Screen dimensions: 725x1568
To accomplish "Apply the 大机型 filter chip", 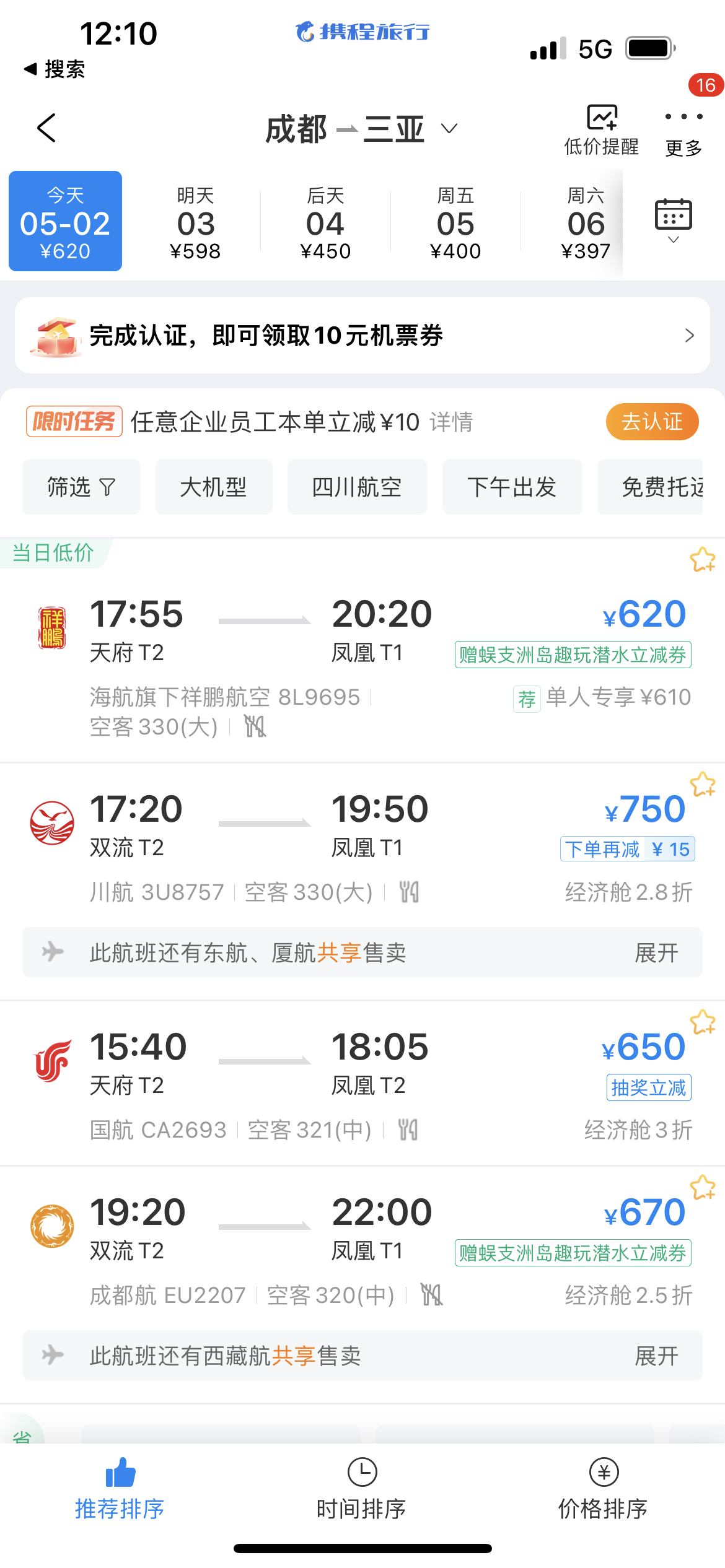I will click(x=213, y=487).
